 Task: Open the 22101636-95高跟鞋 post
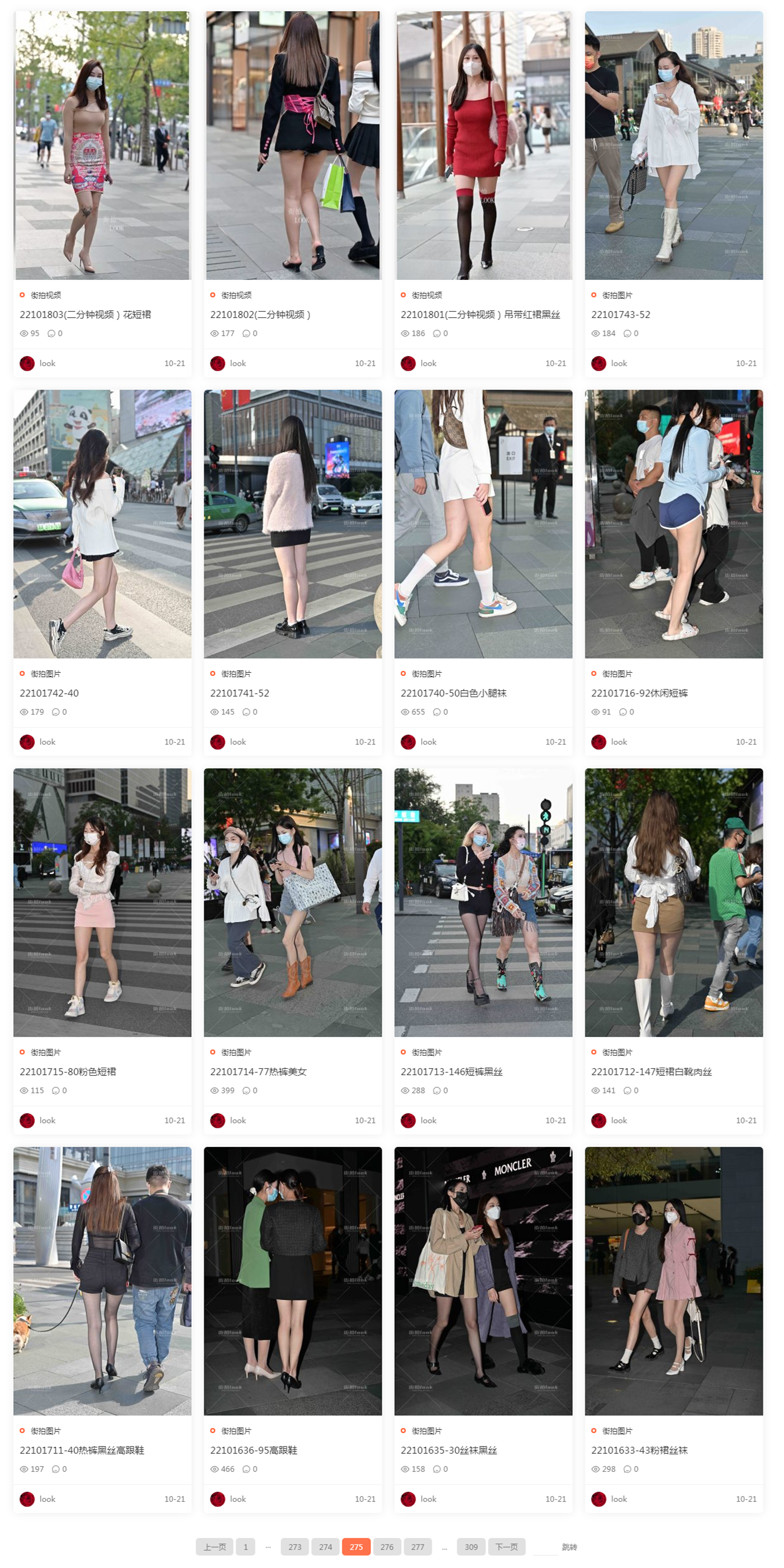click(x=253, y=1450)
